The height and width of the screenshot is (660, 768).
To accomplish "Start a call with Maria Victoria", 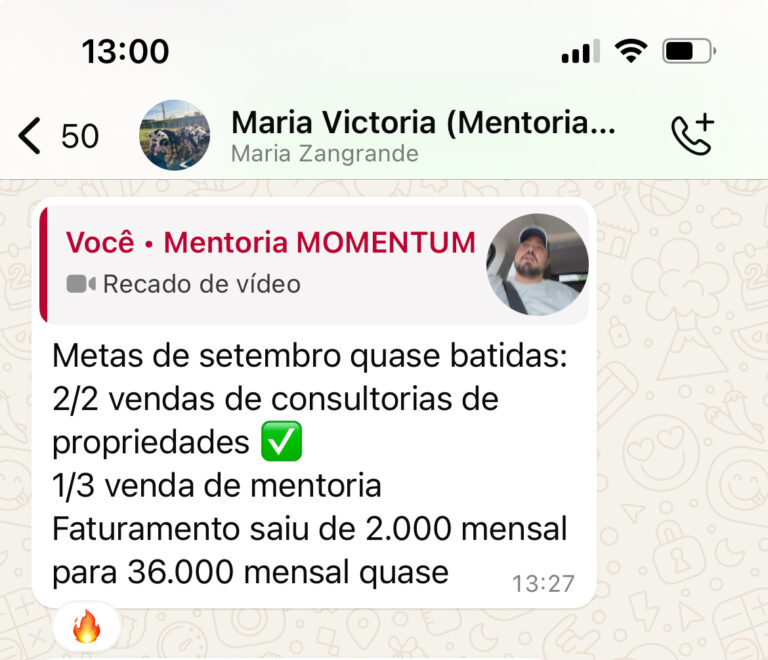I will point(692,135).
